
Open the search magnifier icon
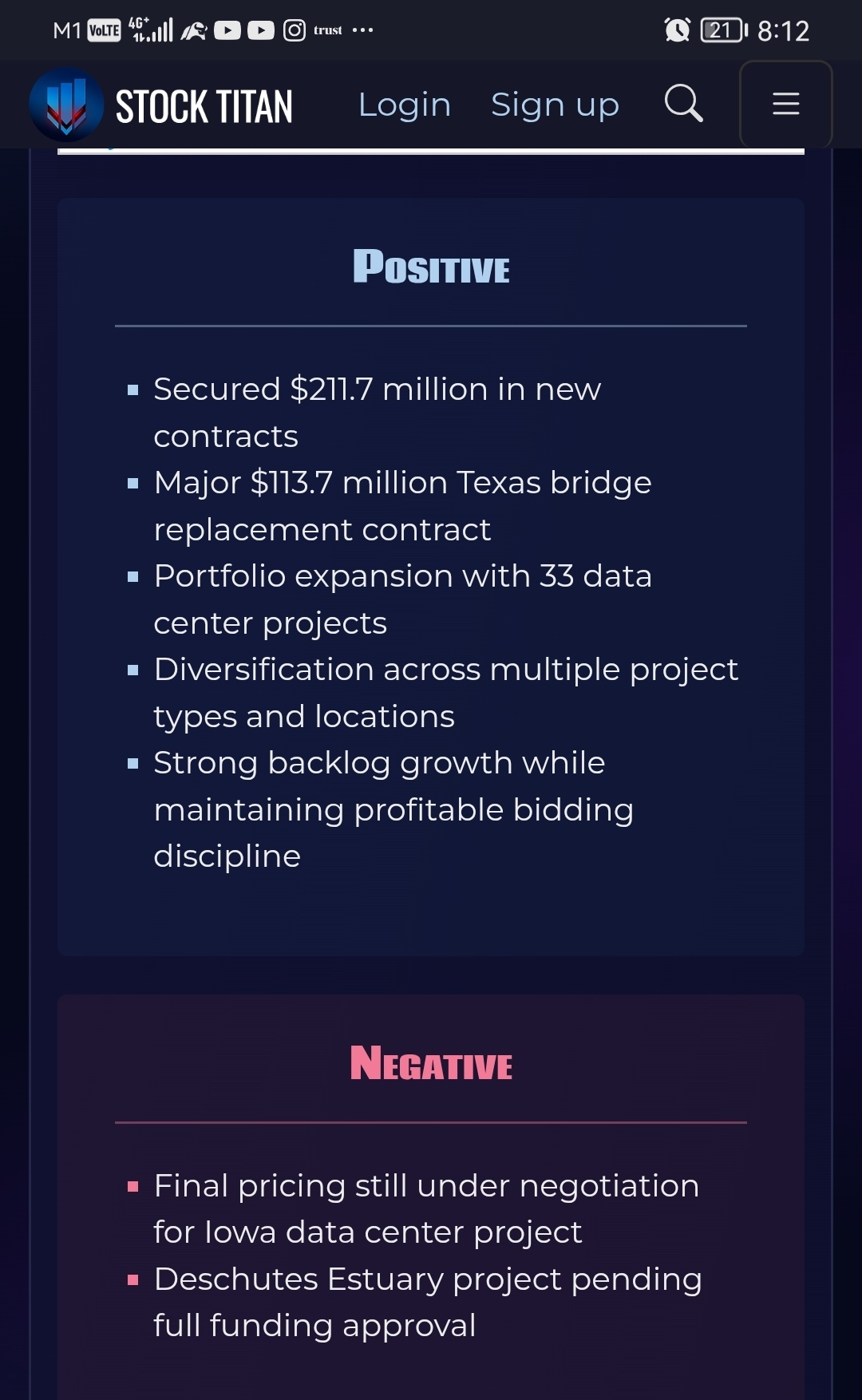(x=684, y=104)
